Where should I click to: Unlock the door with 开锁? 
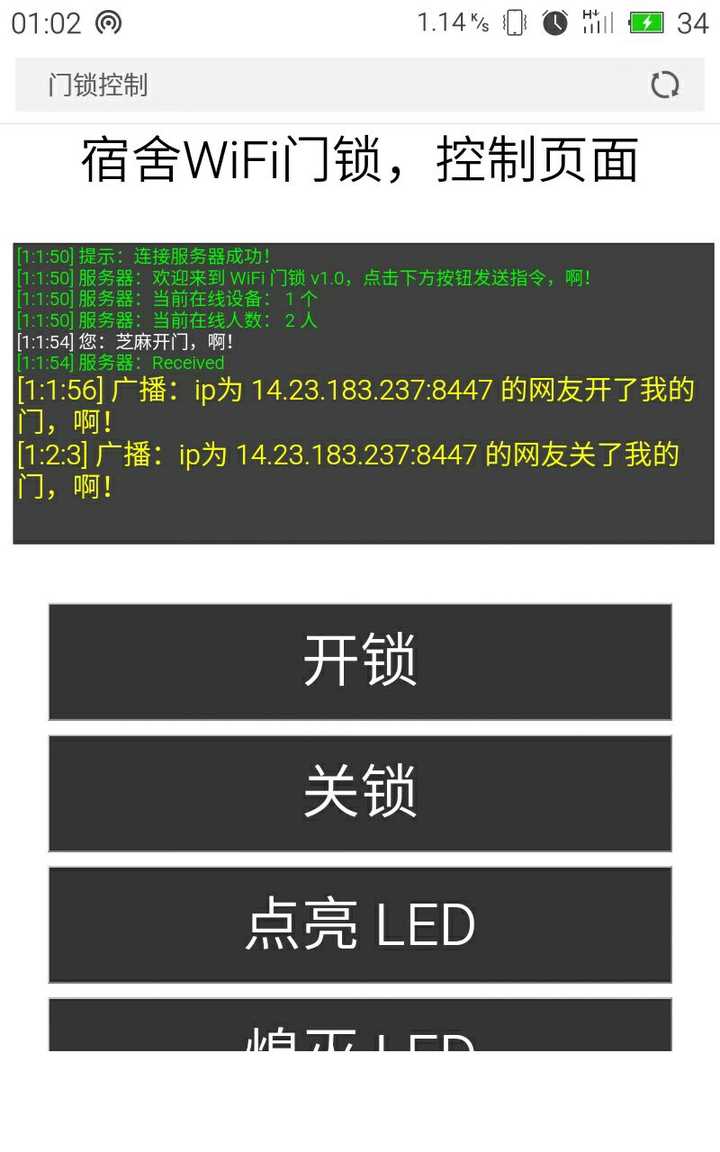tap(360, 661)
